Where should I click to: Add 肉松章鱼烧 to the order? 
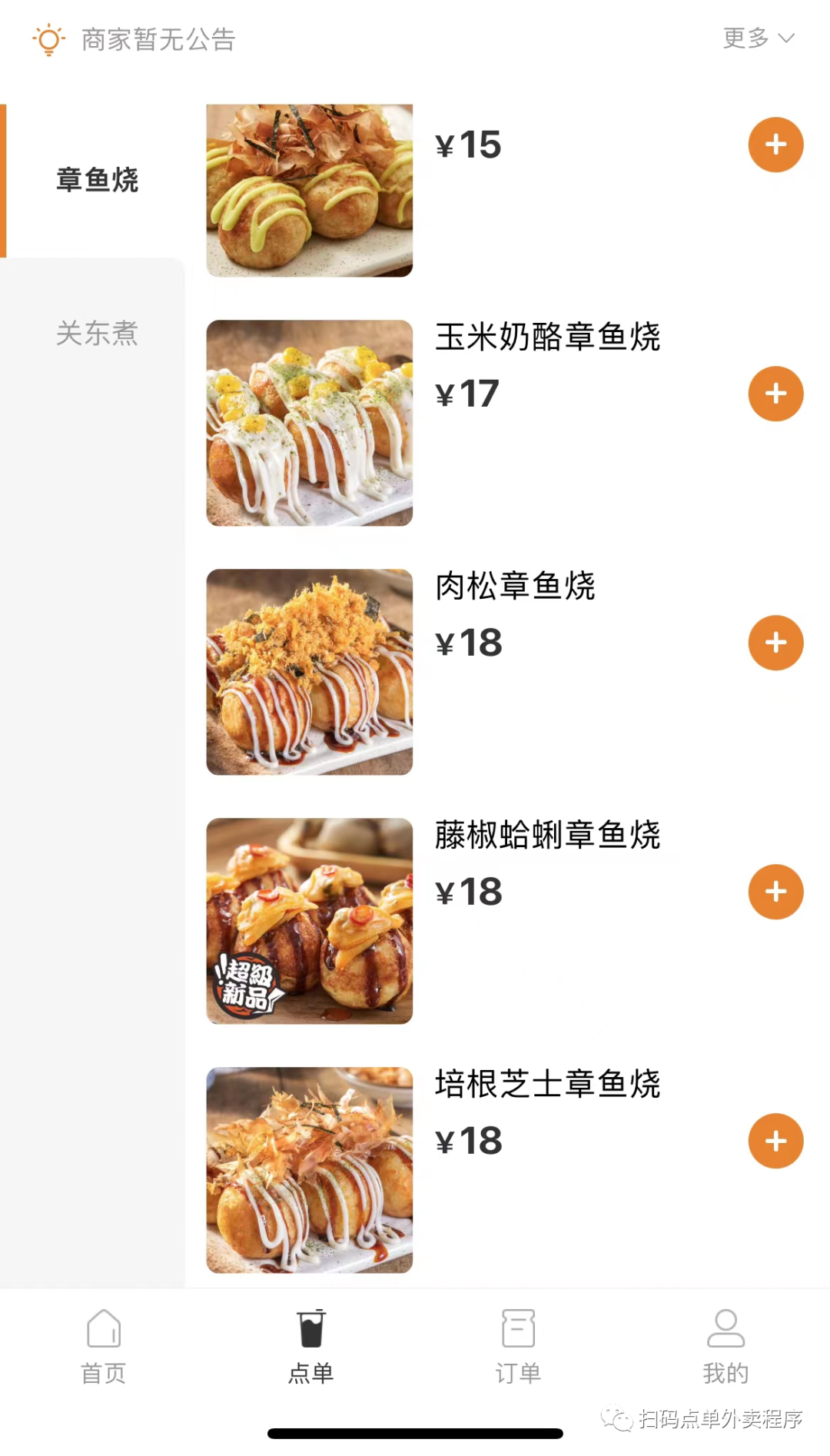[x=775, y=643]
